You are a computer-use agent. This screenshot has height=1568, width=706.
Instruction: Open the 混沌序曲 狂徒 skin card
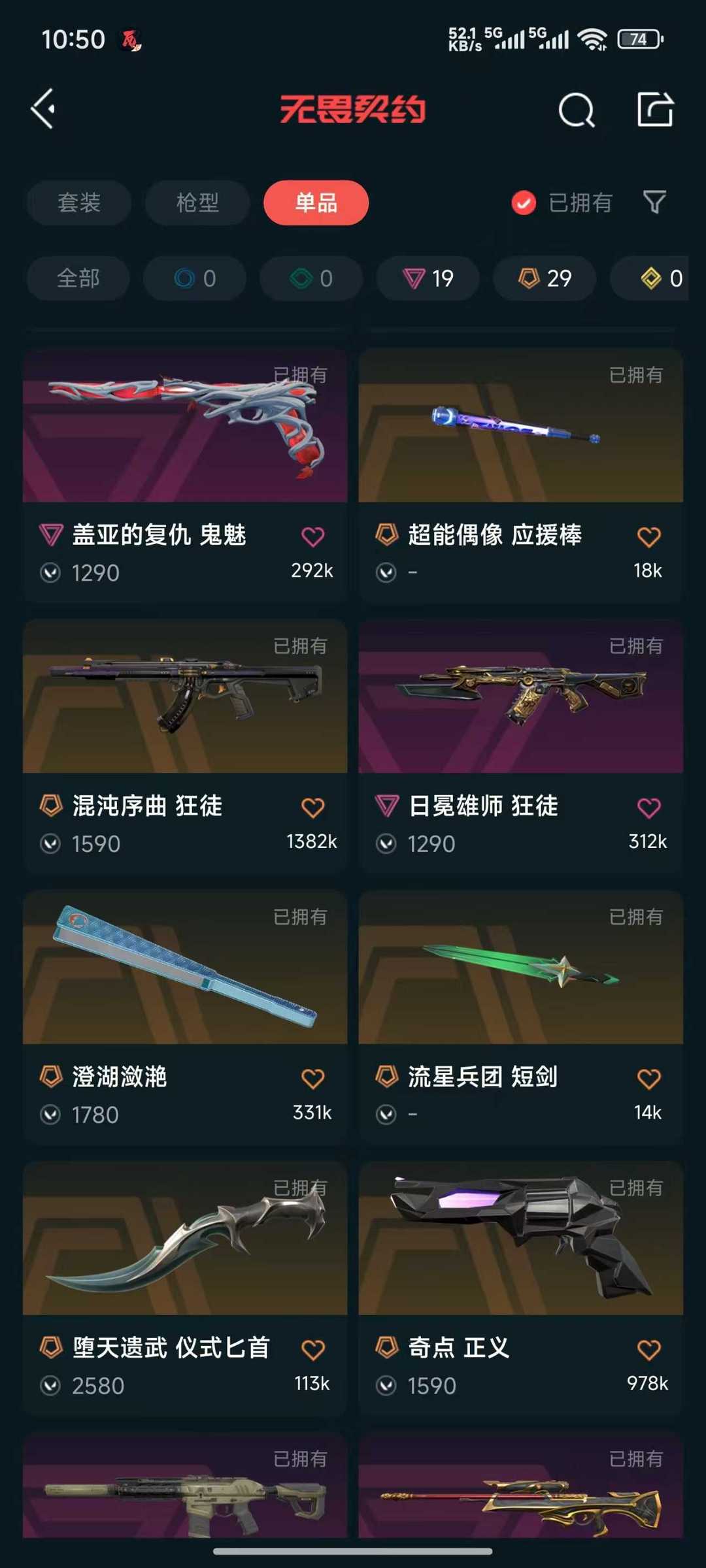[x=185, y=746]
